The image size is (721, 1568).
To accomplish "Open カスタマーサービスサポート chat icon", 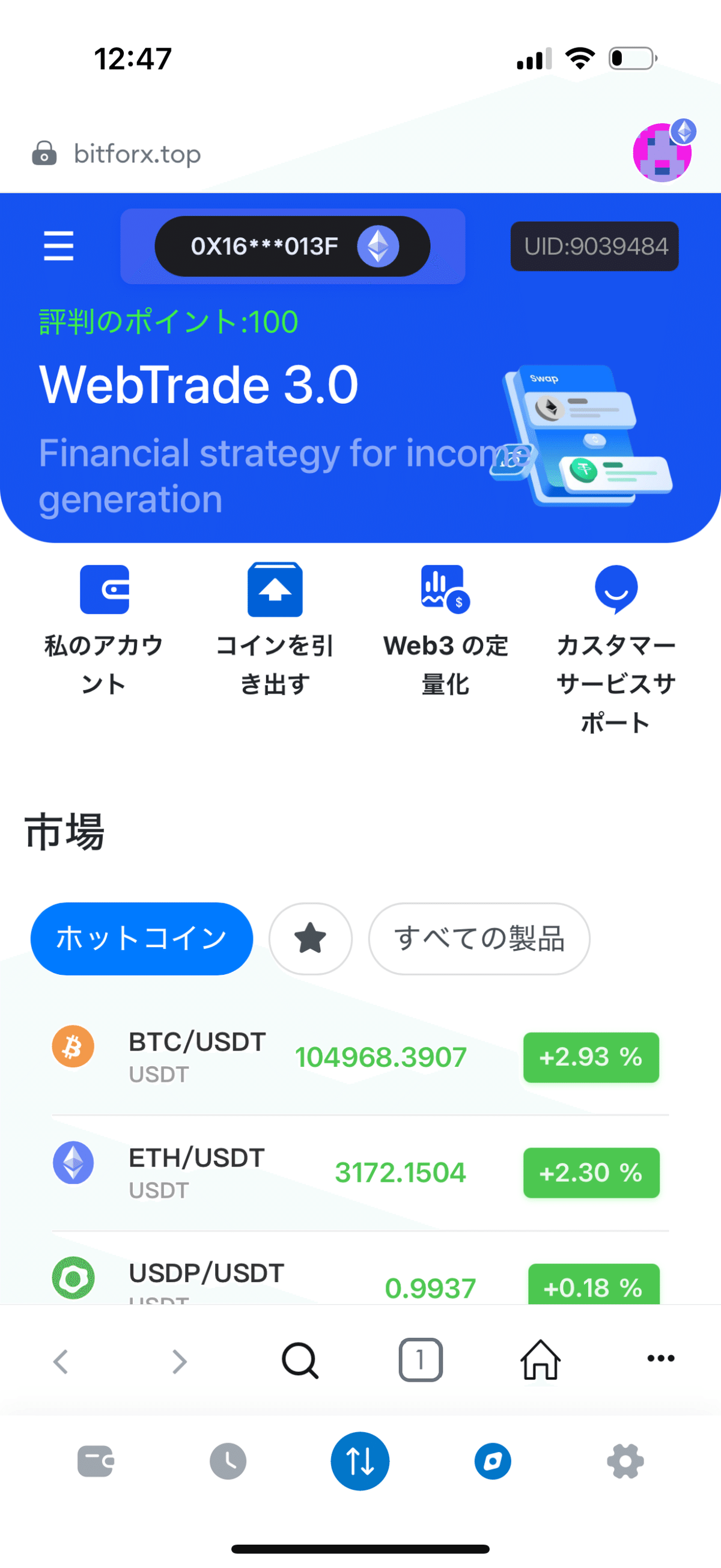I will 616,589.
